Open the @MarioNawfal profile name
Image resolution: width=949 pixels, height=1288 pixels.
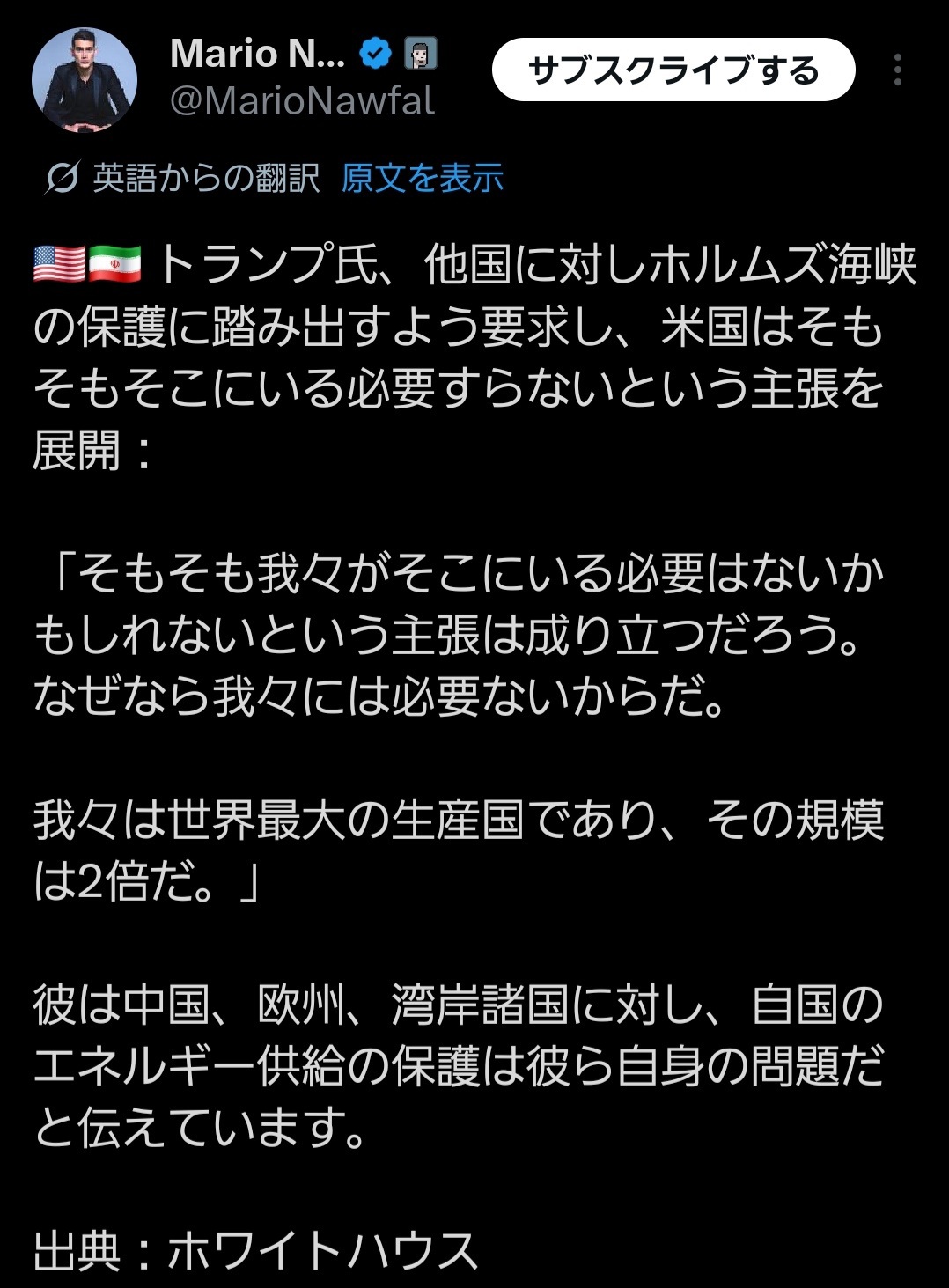coord(301,101)
